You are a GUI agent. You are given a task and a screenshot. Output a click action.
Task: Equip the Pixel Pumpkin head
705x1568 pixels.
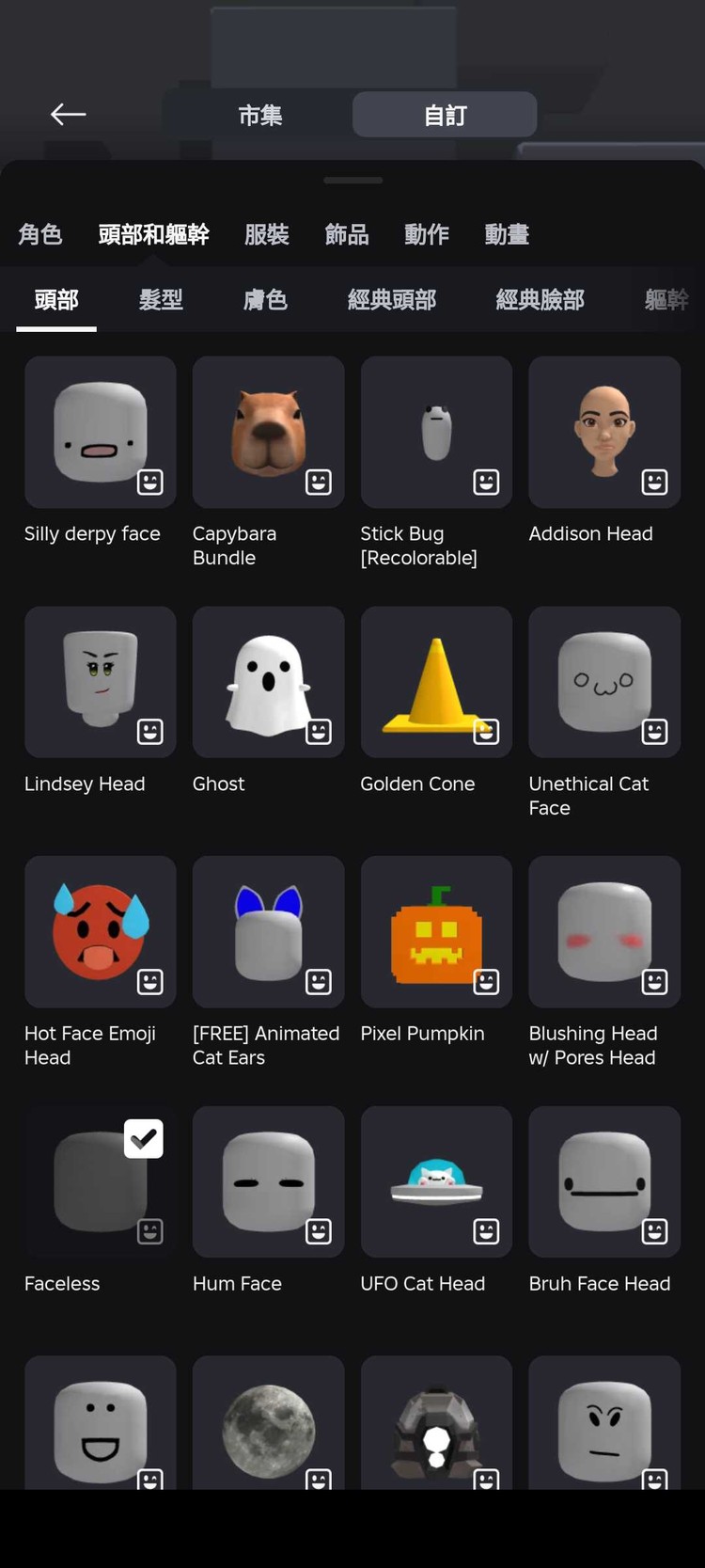tap(436, 932)
